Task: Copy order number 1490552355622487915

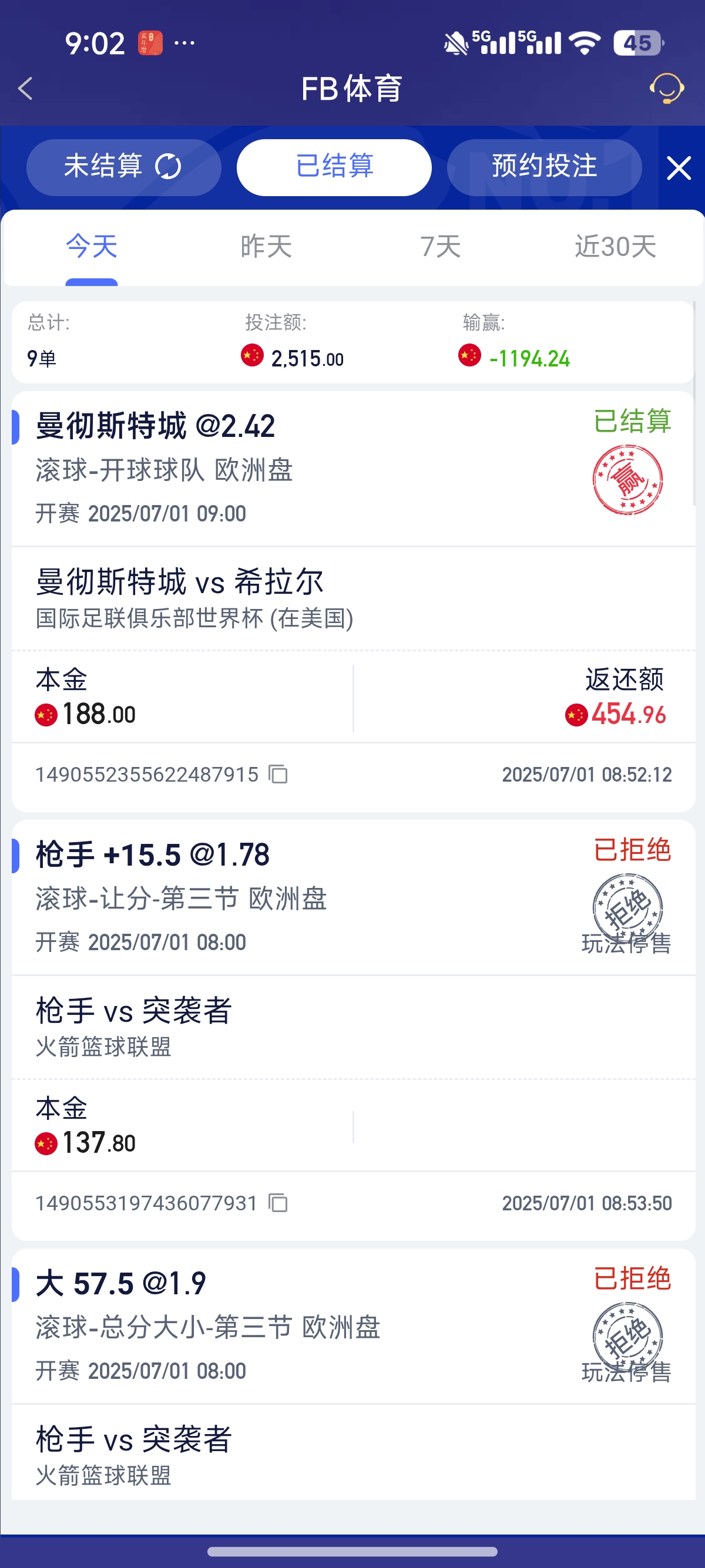Action: click(x=278, y=774)
